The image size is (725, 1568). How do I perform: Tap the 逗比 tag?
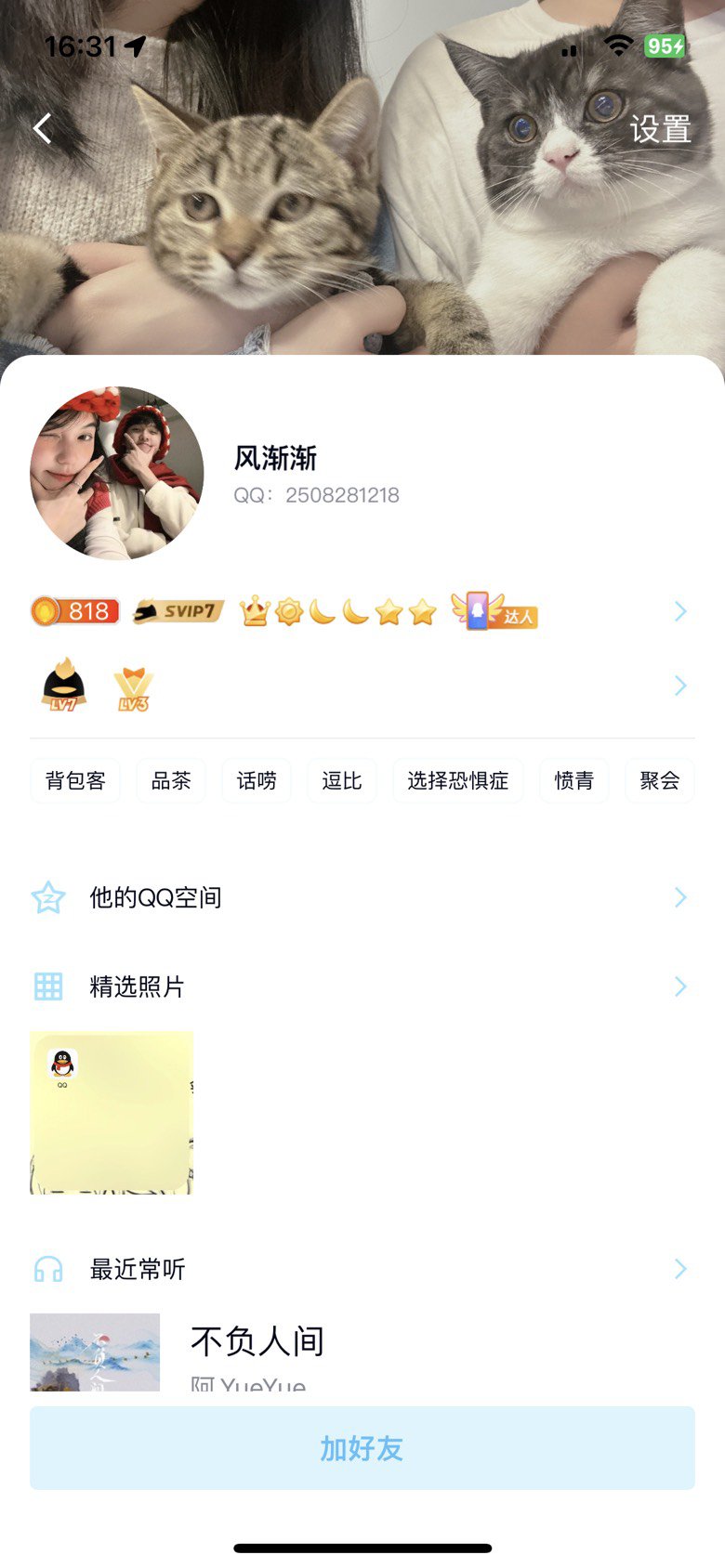(x=342, y=780)
